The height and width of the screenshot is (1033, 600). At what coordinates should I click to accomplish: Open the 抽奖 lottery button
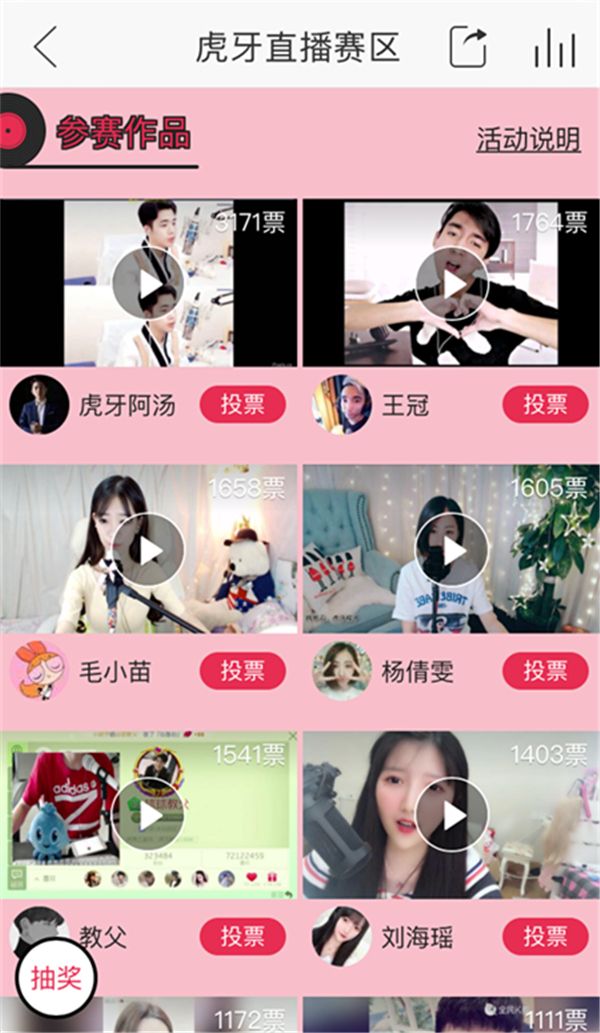[56, 977]
